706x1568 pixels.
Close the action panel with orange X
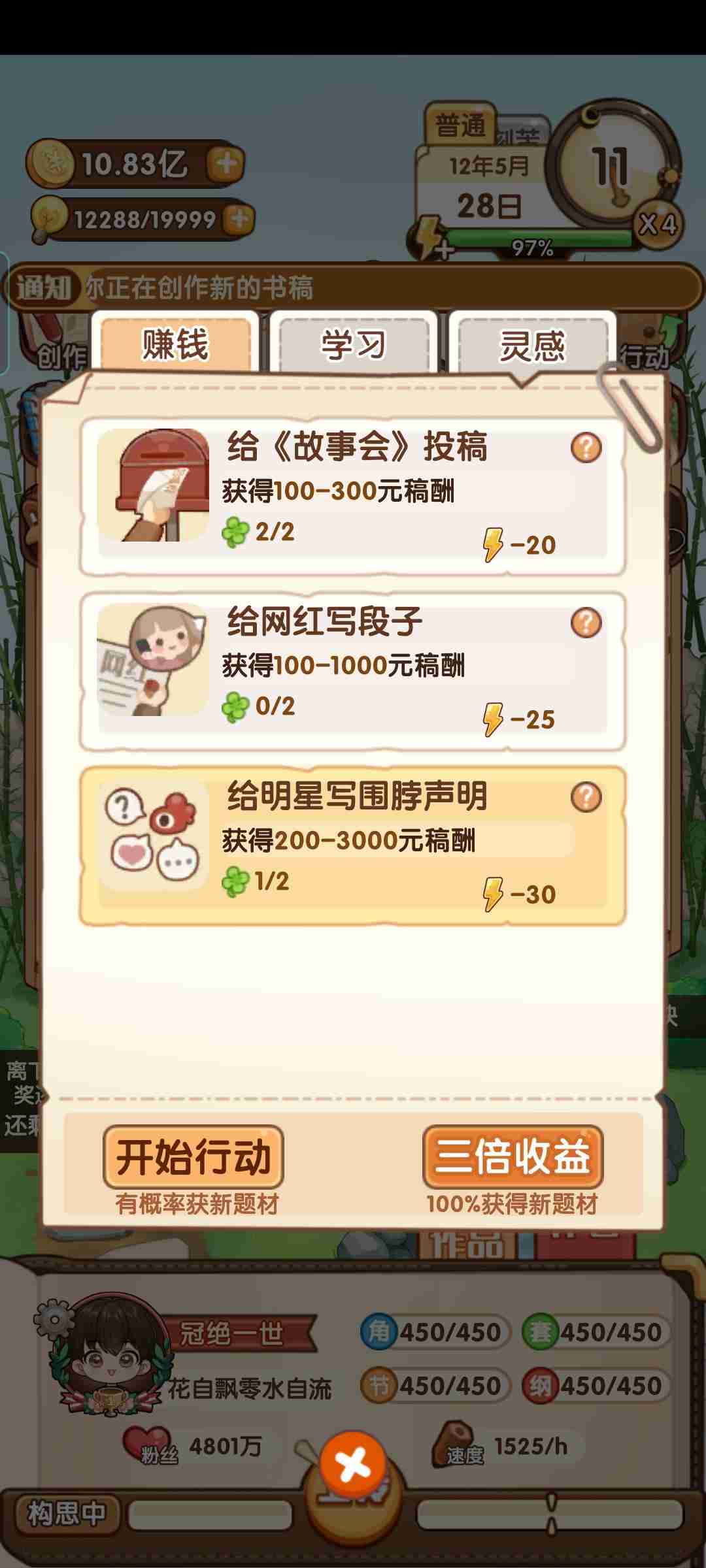[x=353, y=1464]
